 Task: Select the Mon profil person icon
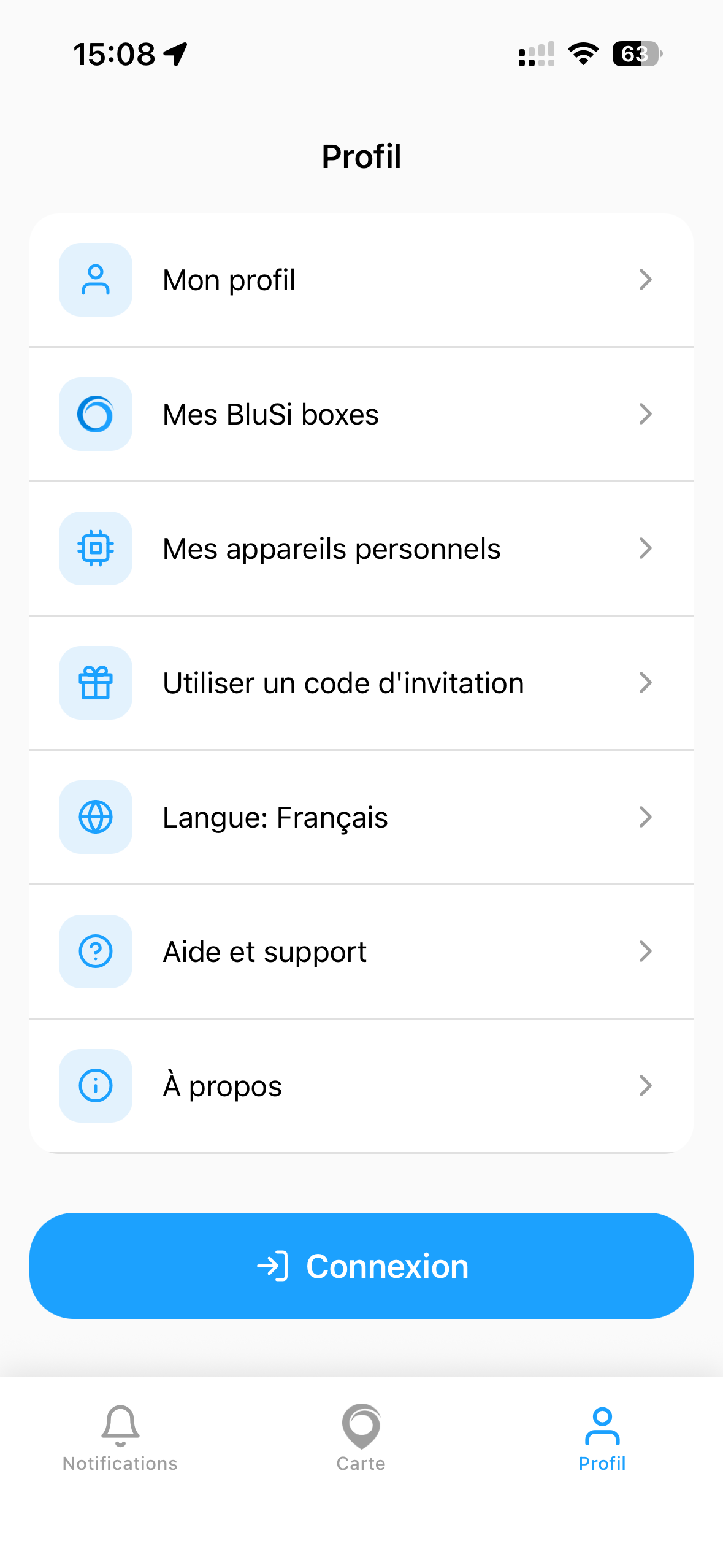click(95, 279)
